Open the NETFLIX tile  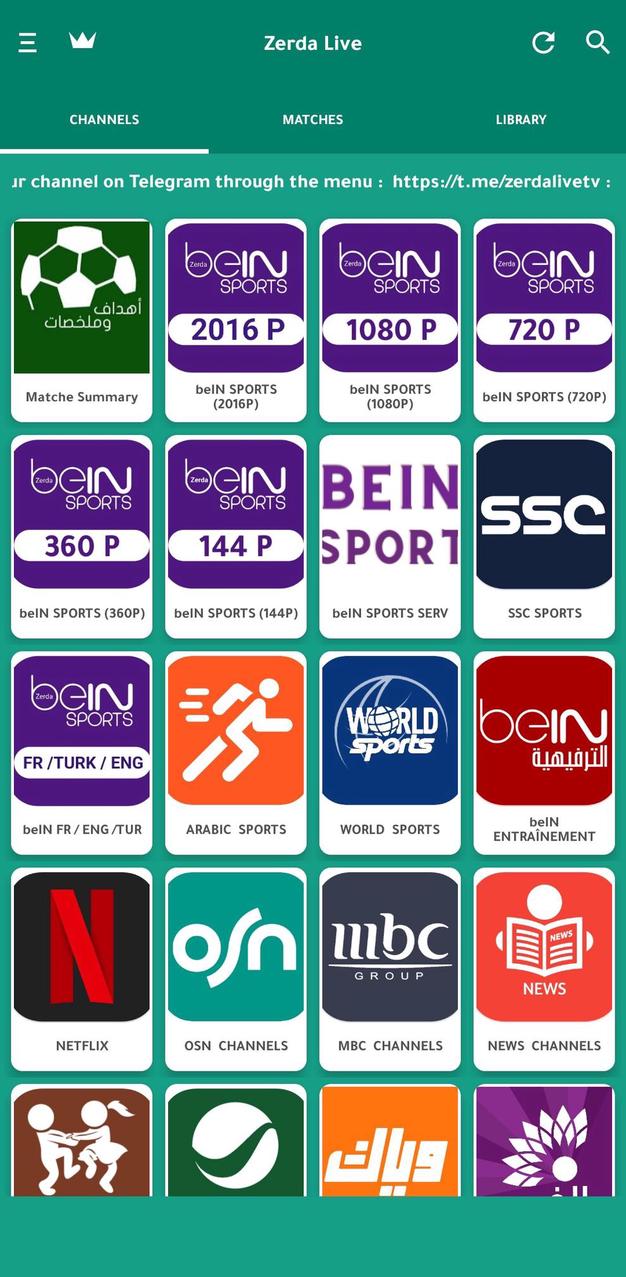tap(82, 968)
